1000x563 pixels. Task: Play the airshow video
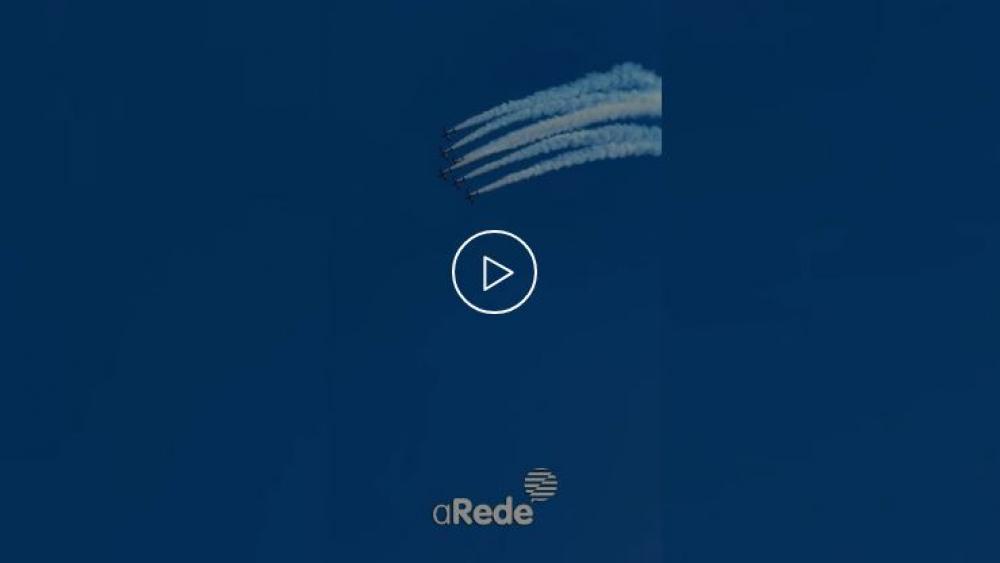coord(494,272)
